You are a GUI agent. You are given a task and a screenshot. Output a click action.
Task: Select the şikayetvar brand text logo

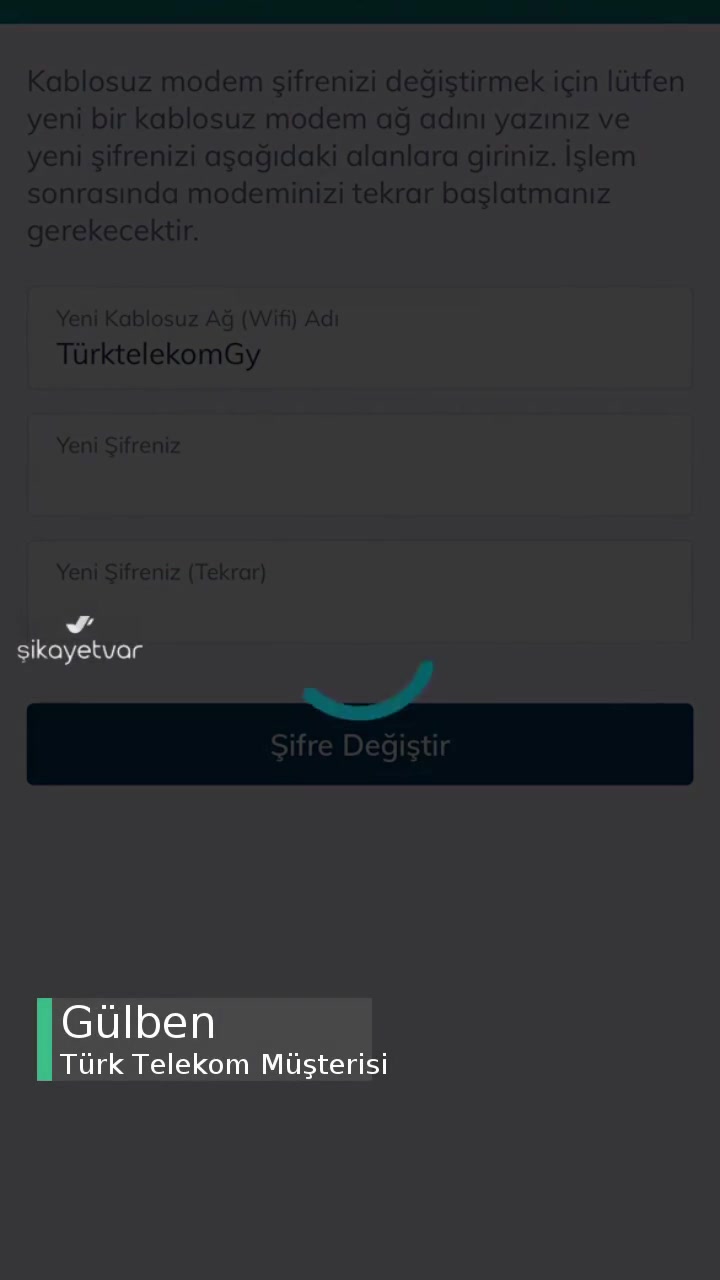(80, 650)
